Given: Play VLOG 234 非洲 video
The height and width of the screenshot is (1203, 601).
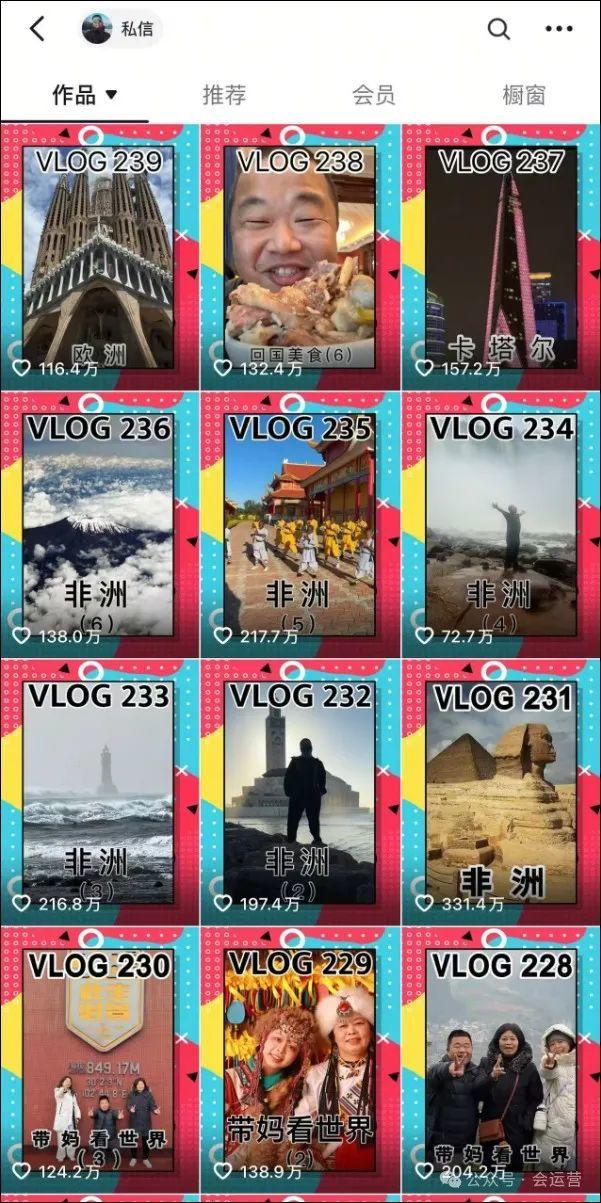Looking at the screenshot, I should coord(501,524).
